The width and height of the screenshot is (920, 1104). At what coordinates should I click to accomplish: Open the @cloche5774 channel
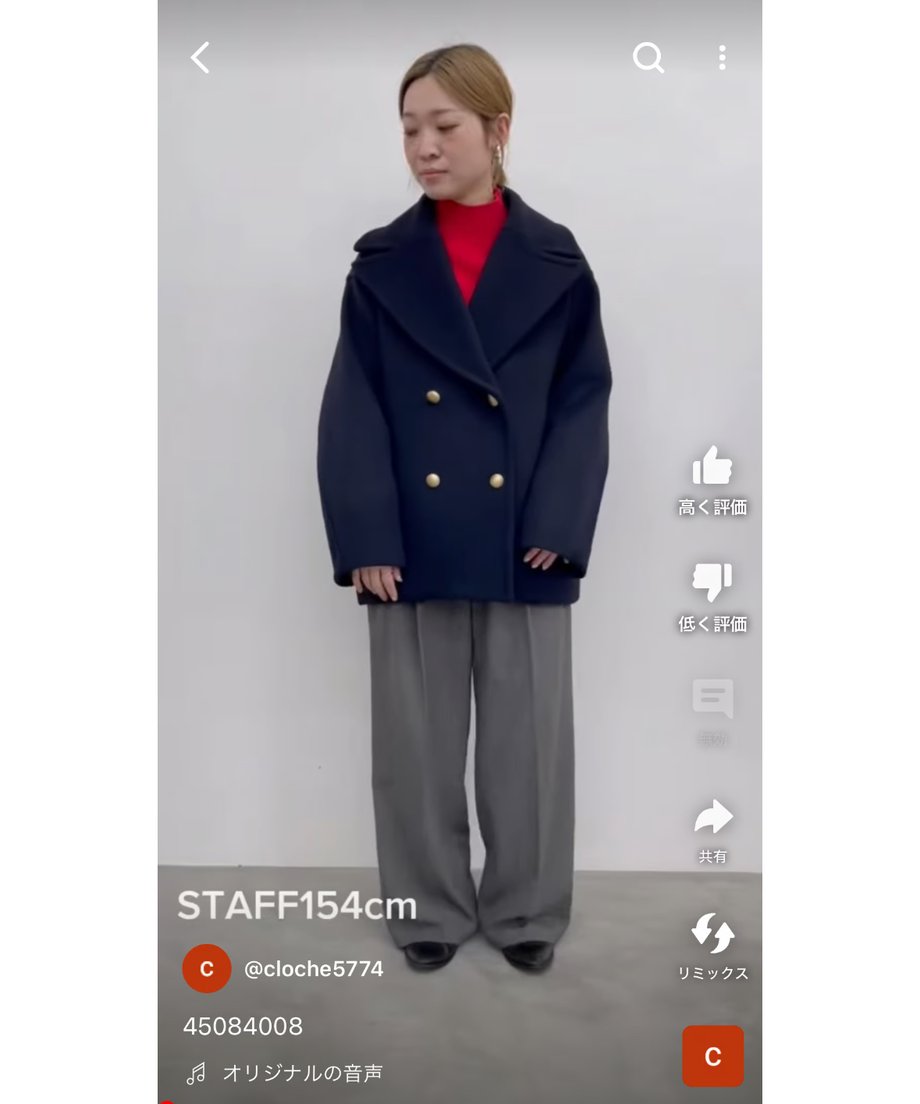coord(313,969)
